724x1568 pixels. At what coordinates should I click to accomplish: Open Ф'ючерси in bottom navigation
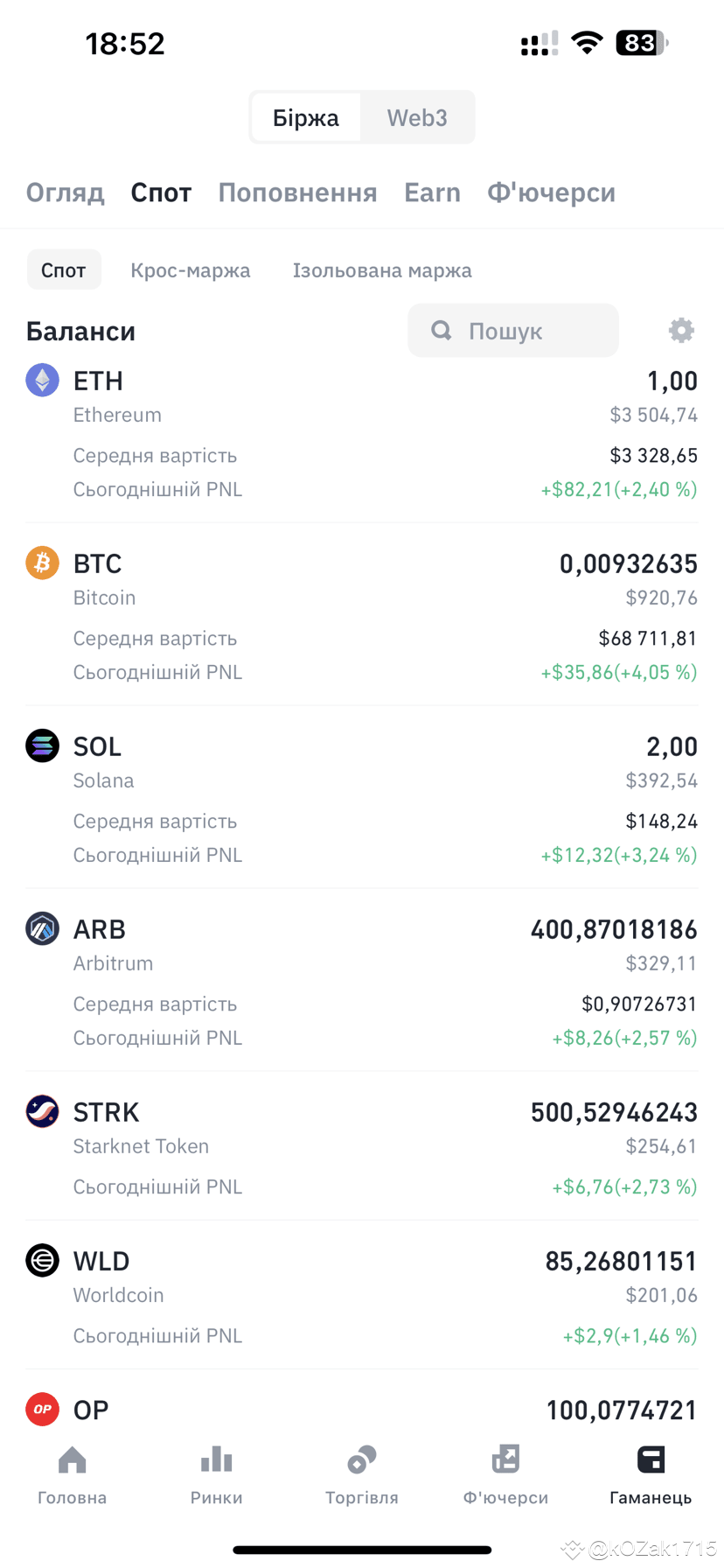506,1476
